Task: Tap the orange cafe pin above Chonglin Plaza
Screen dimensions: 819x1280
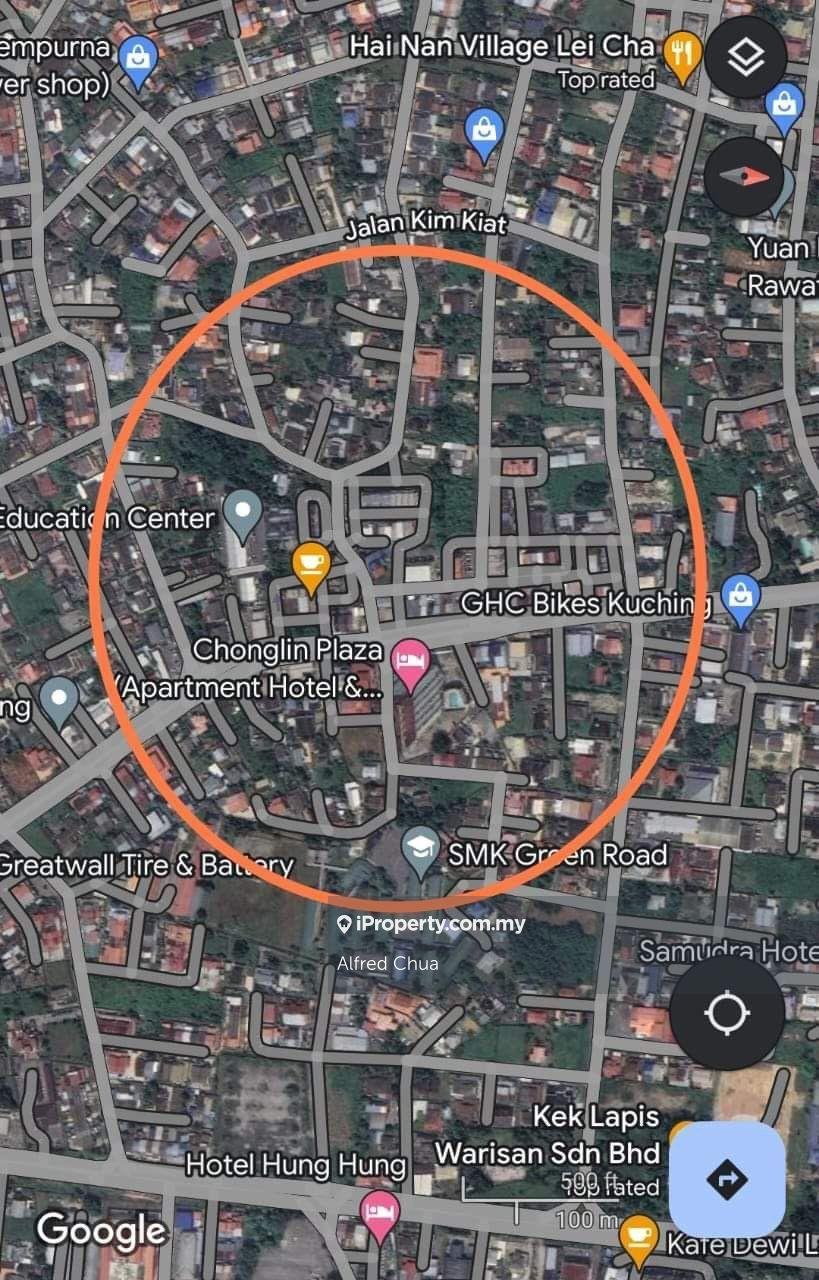Action: [x=311, y=567]
